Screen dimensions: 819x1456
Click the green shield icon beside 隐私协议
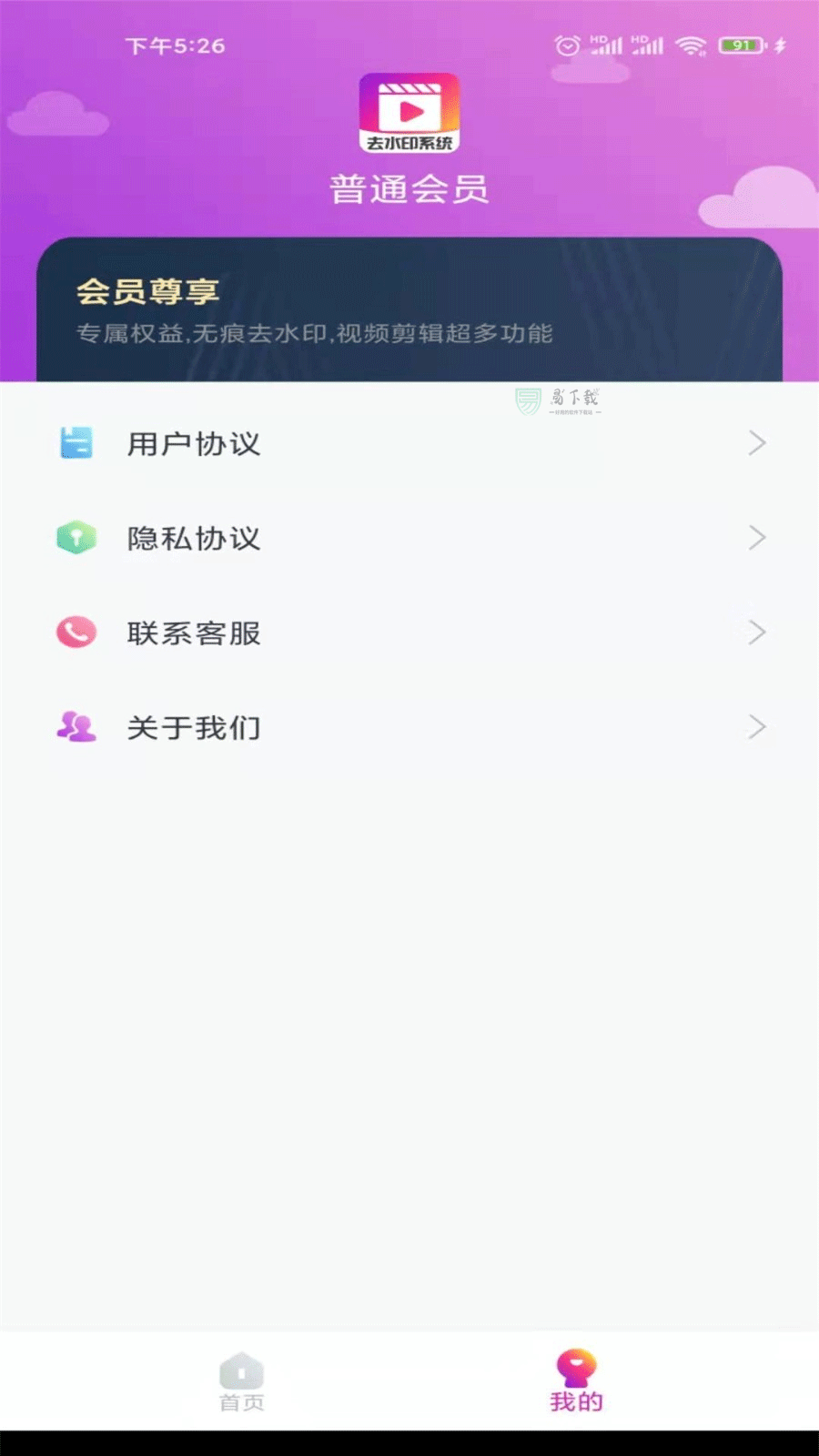pyautogui.click(x=77, y=538)
